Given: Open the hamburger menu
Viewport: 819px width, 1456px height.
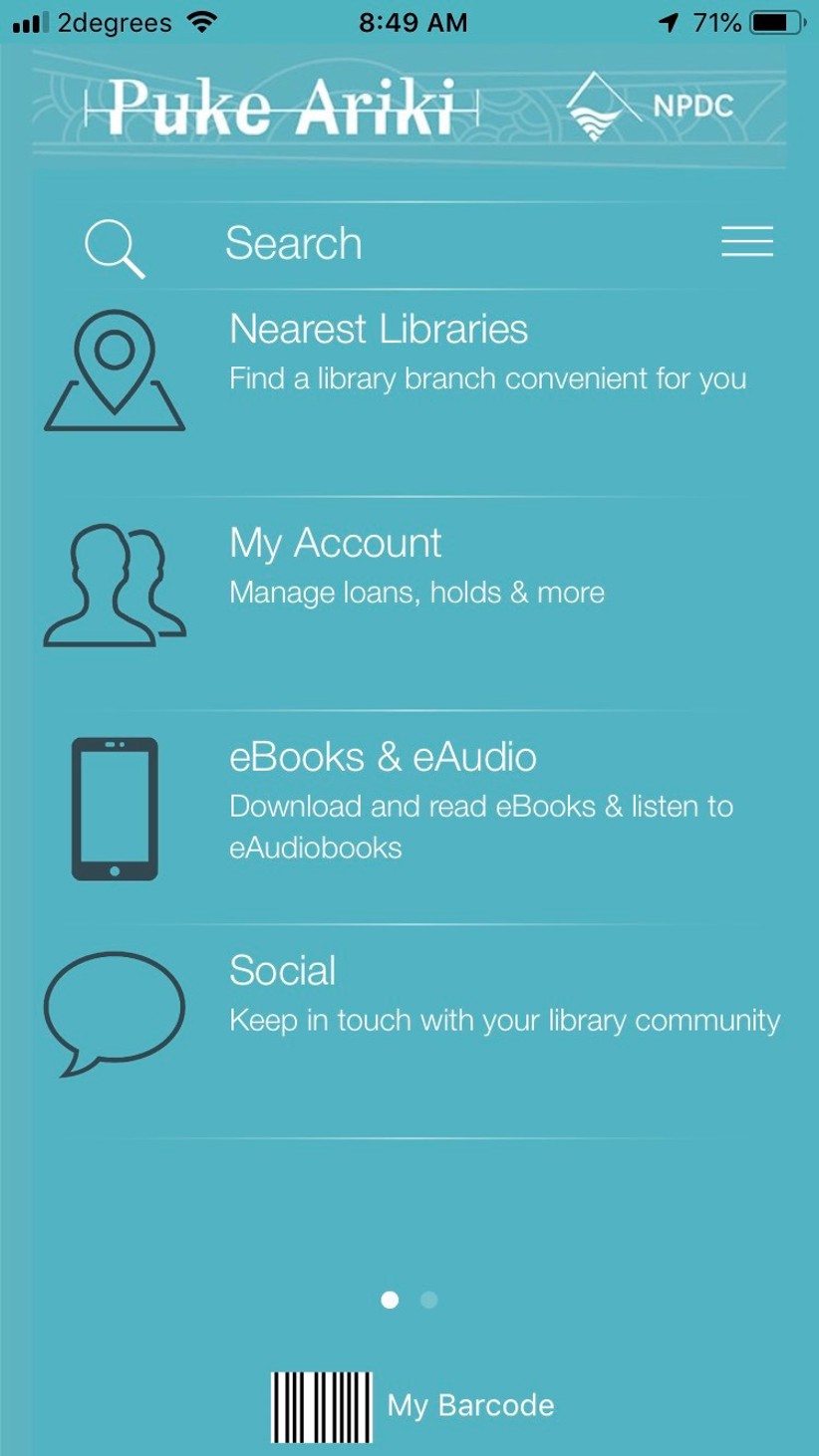Looking at the screenshot, I should pos(746,242).
